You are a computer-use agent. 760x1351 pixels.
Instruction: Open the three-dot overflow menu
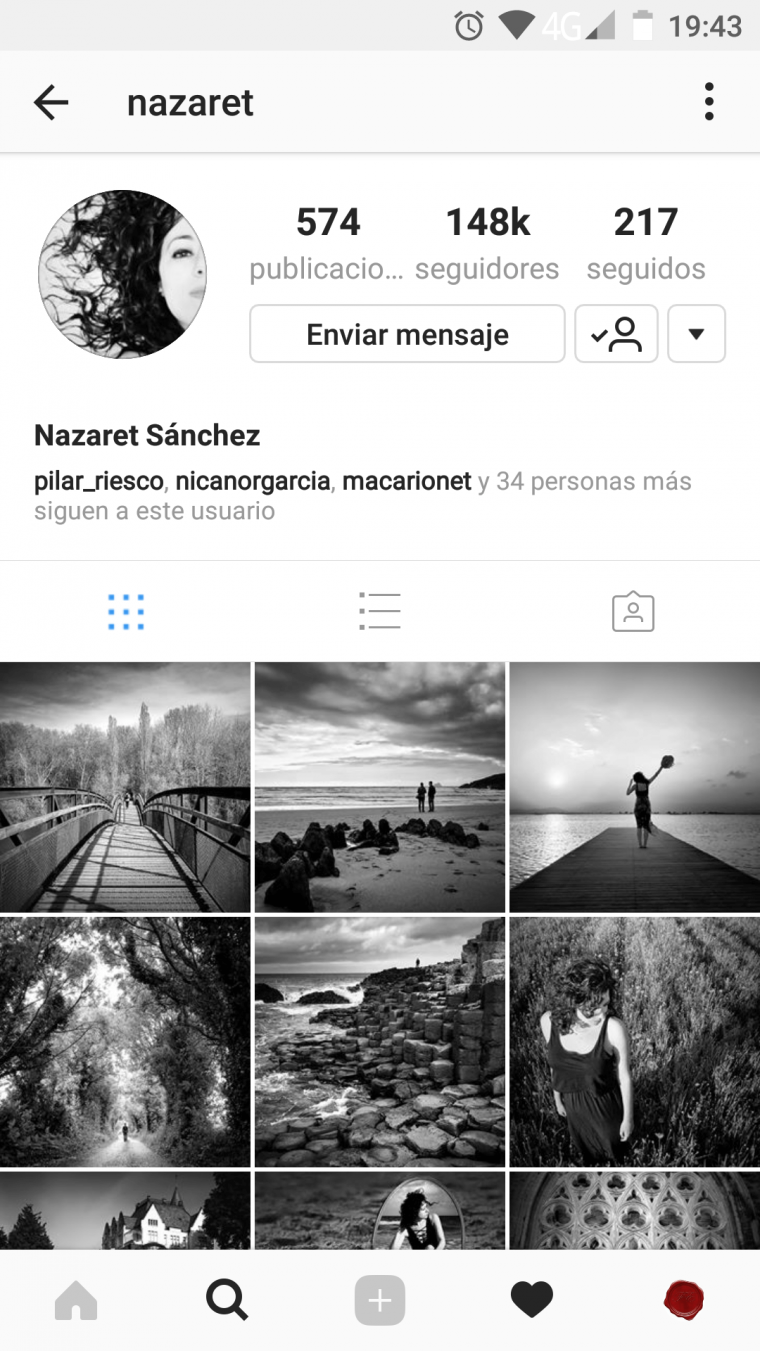[709, 102]
